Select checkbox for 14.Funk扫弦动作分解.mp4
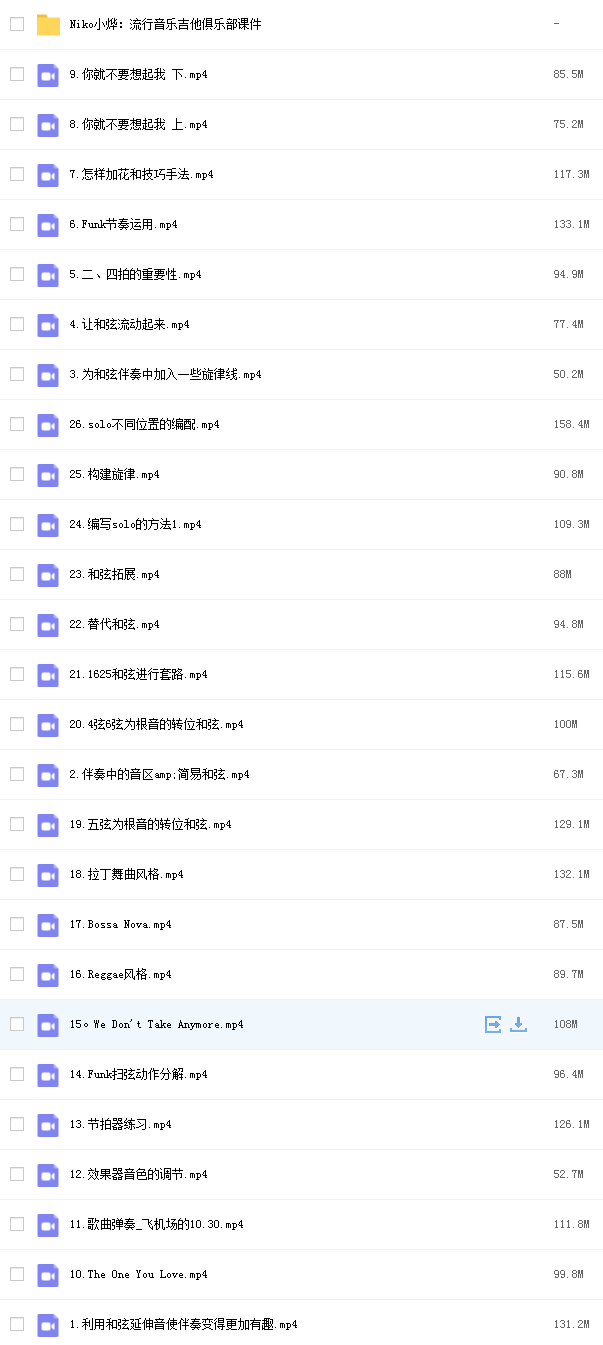This screenshot has width=603, height=1345. click(17, 1074)
